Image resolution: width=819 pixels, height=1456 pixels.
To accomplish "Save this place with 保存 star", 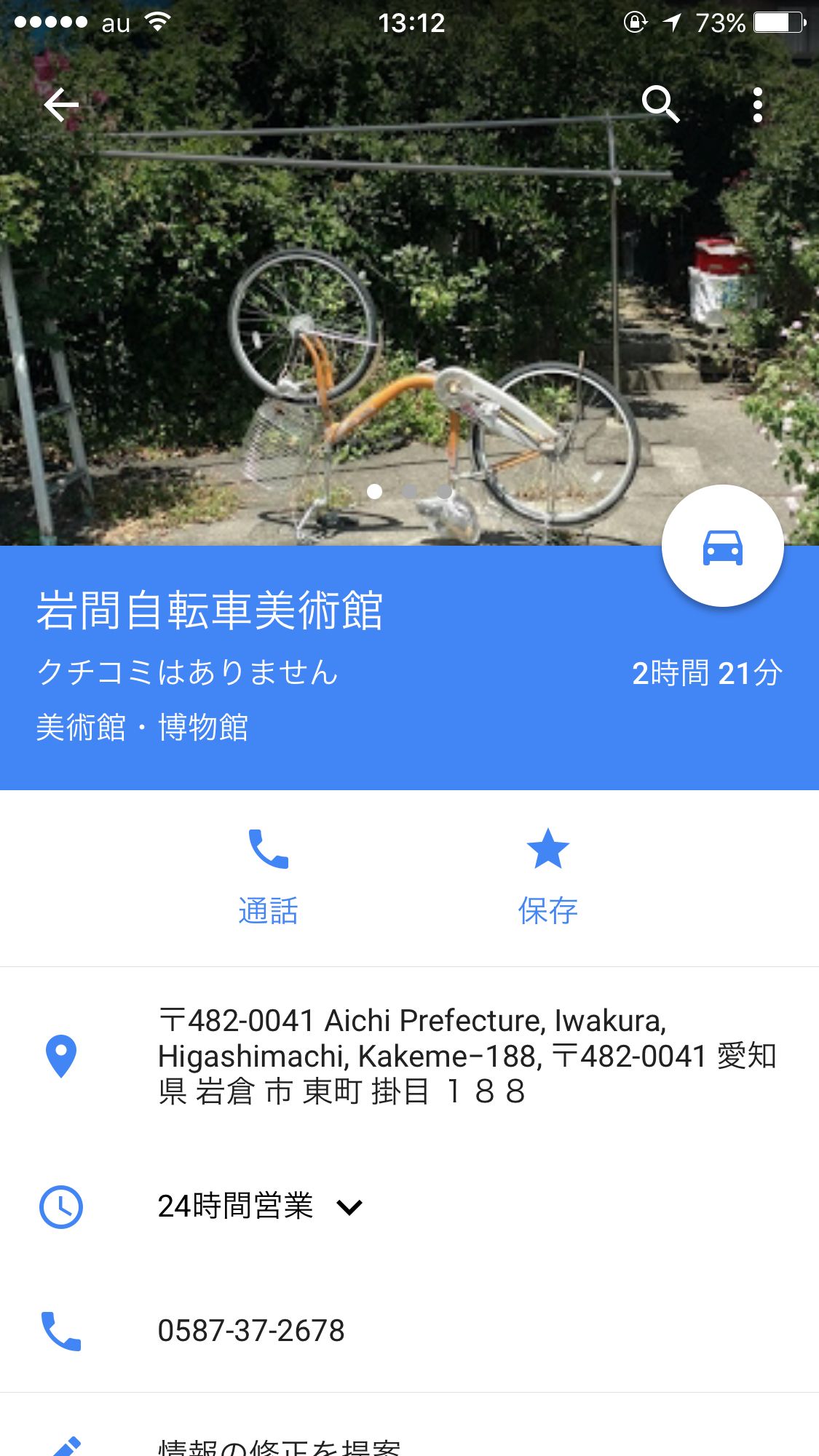I will tap(547, 876).
